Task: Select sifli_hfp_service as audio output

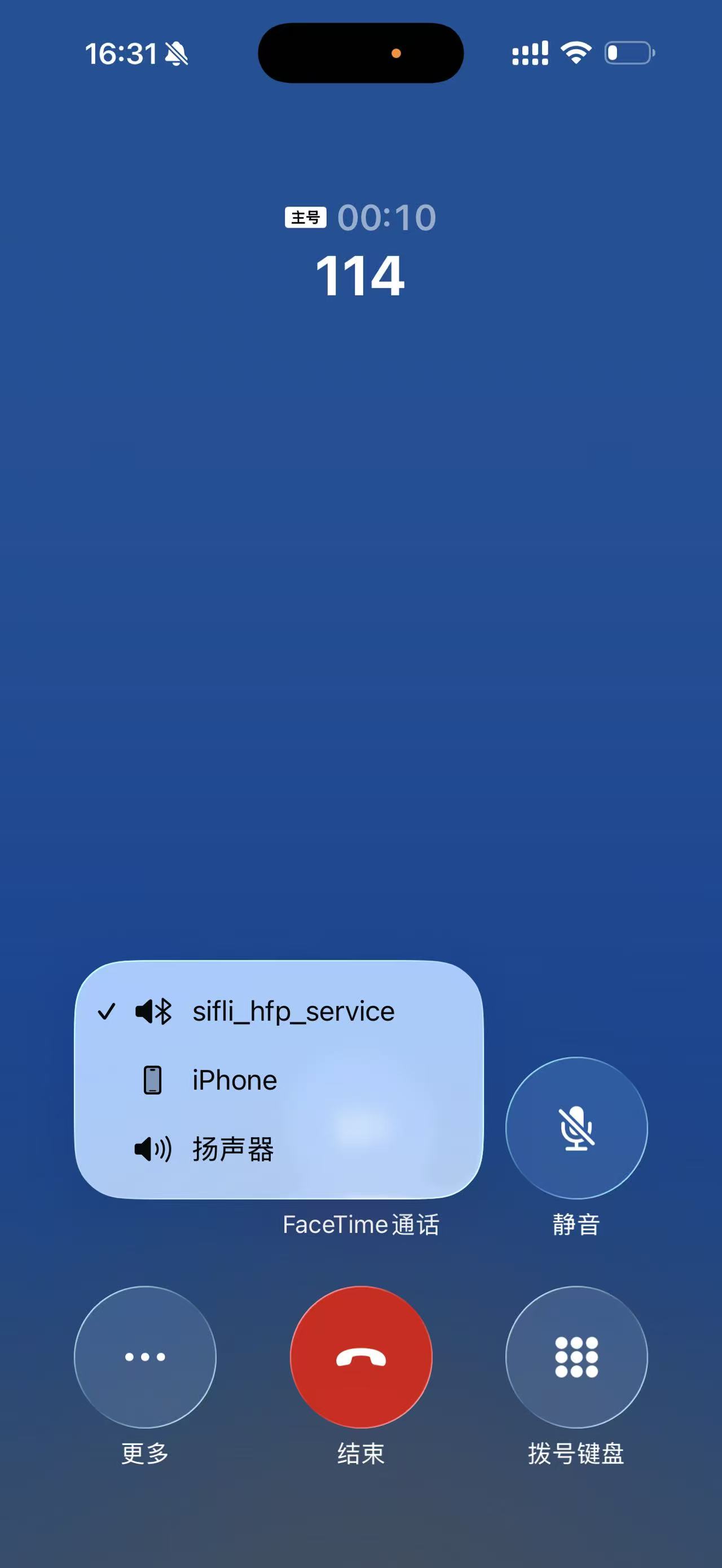Action: [x=293, y=1012]
